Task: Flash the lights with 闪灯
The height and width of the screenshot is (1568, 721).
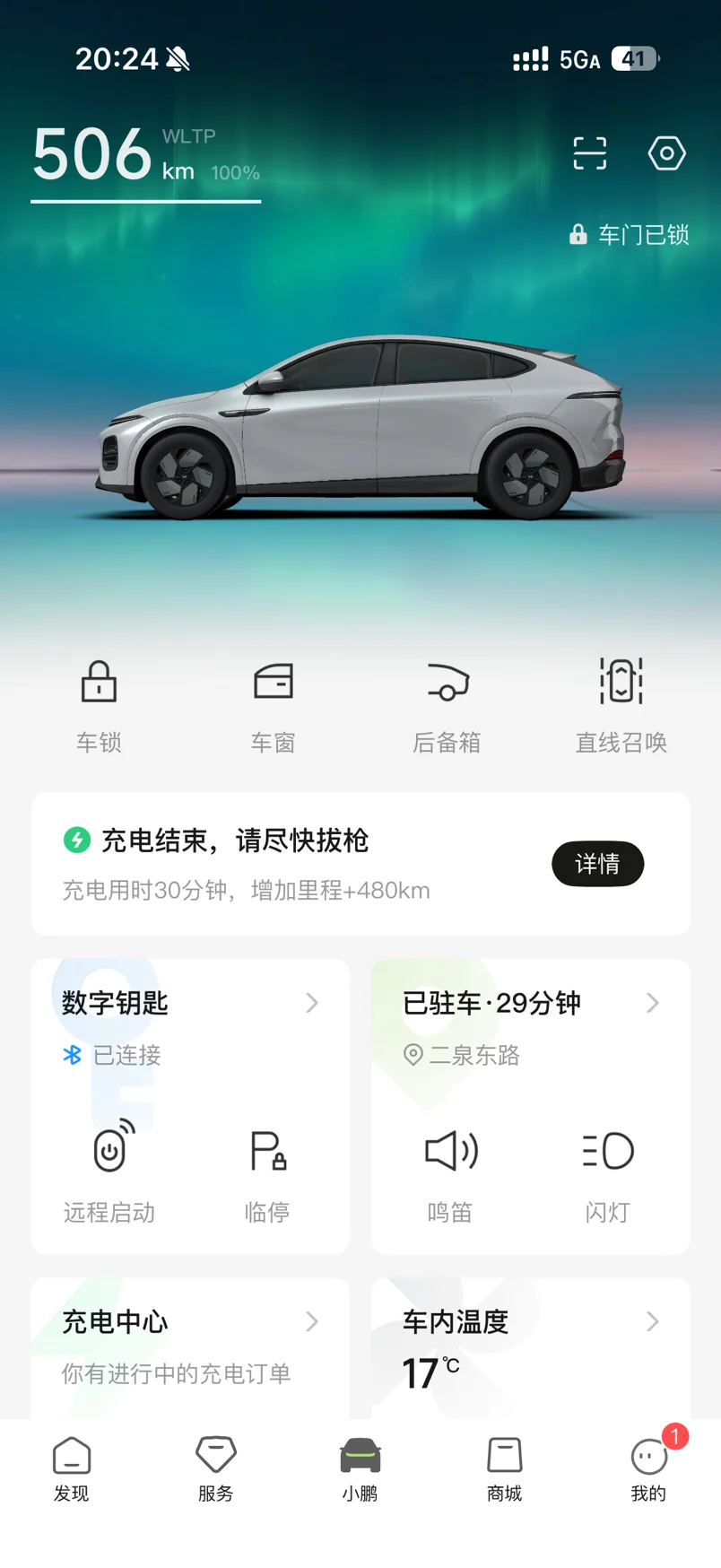Action: pyautogui.click(x=608, y=1172)
